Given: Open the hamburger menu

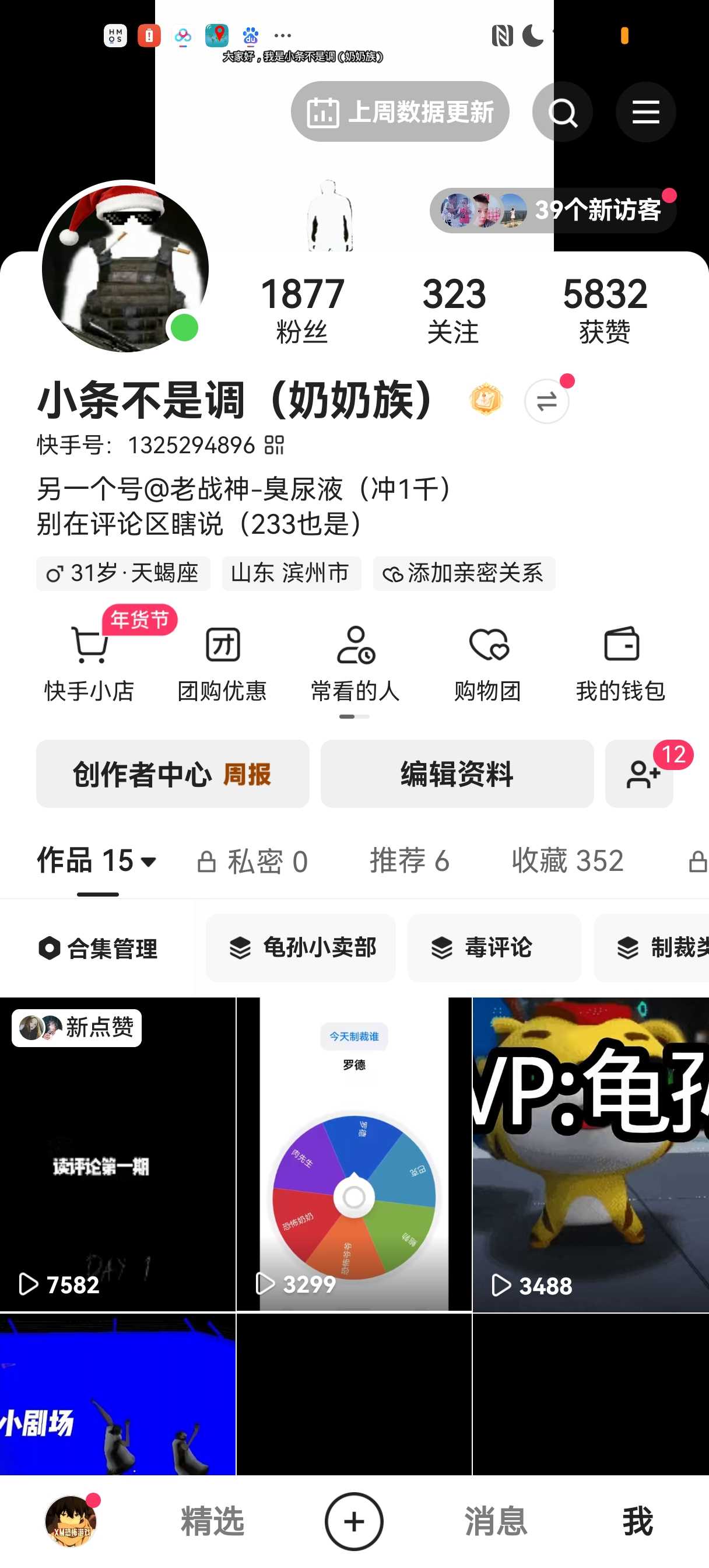Looking at the screenshot, I should point(645,112).
